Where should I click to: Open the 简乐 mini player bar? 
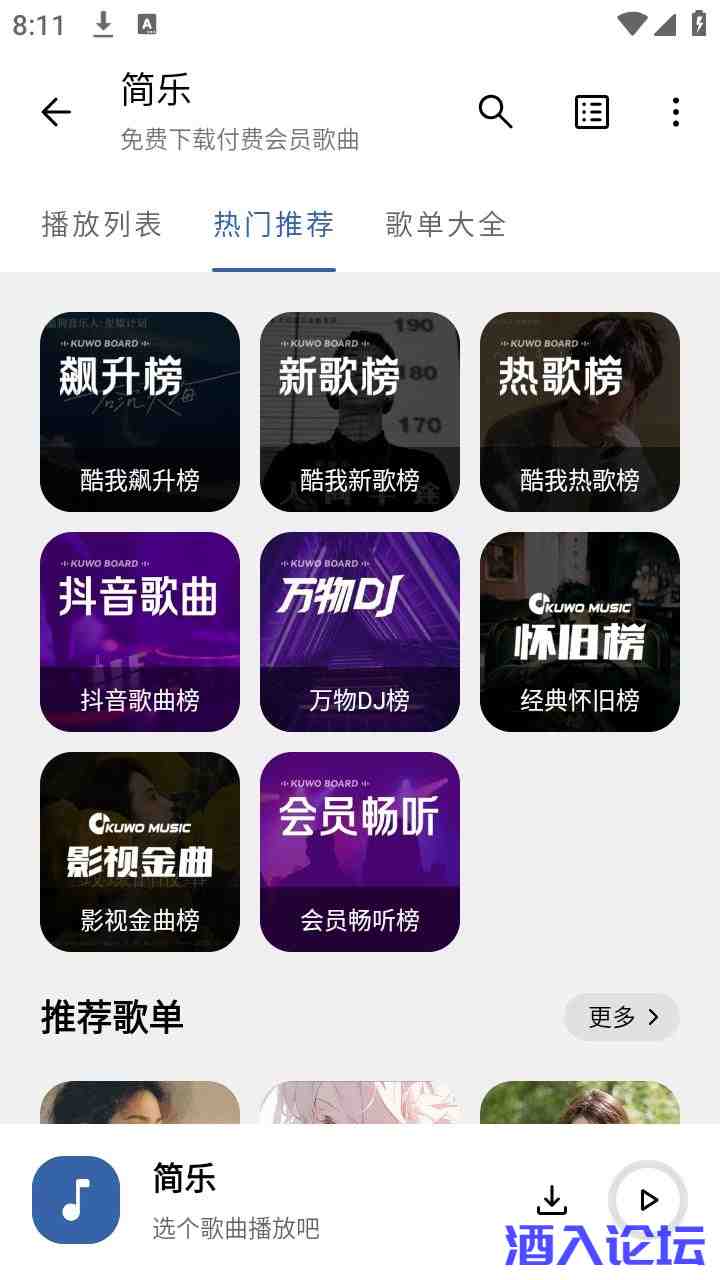click(x=300, y=1200)
